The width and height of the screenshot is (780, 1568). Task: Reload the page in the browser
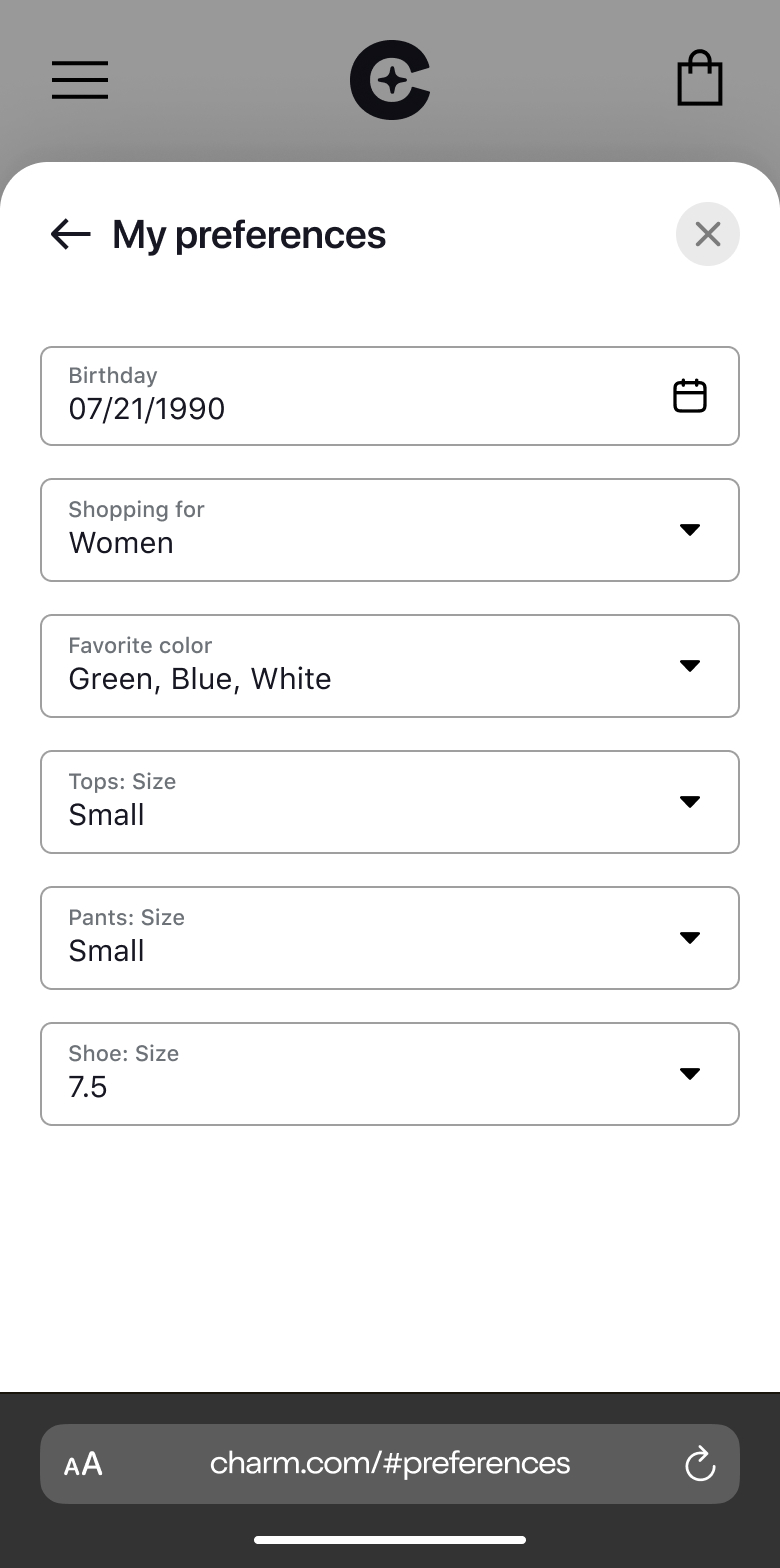(x=700, y=1464)
